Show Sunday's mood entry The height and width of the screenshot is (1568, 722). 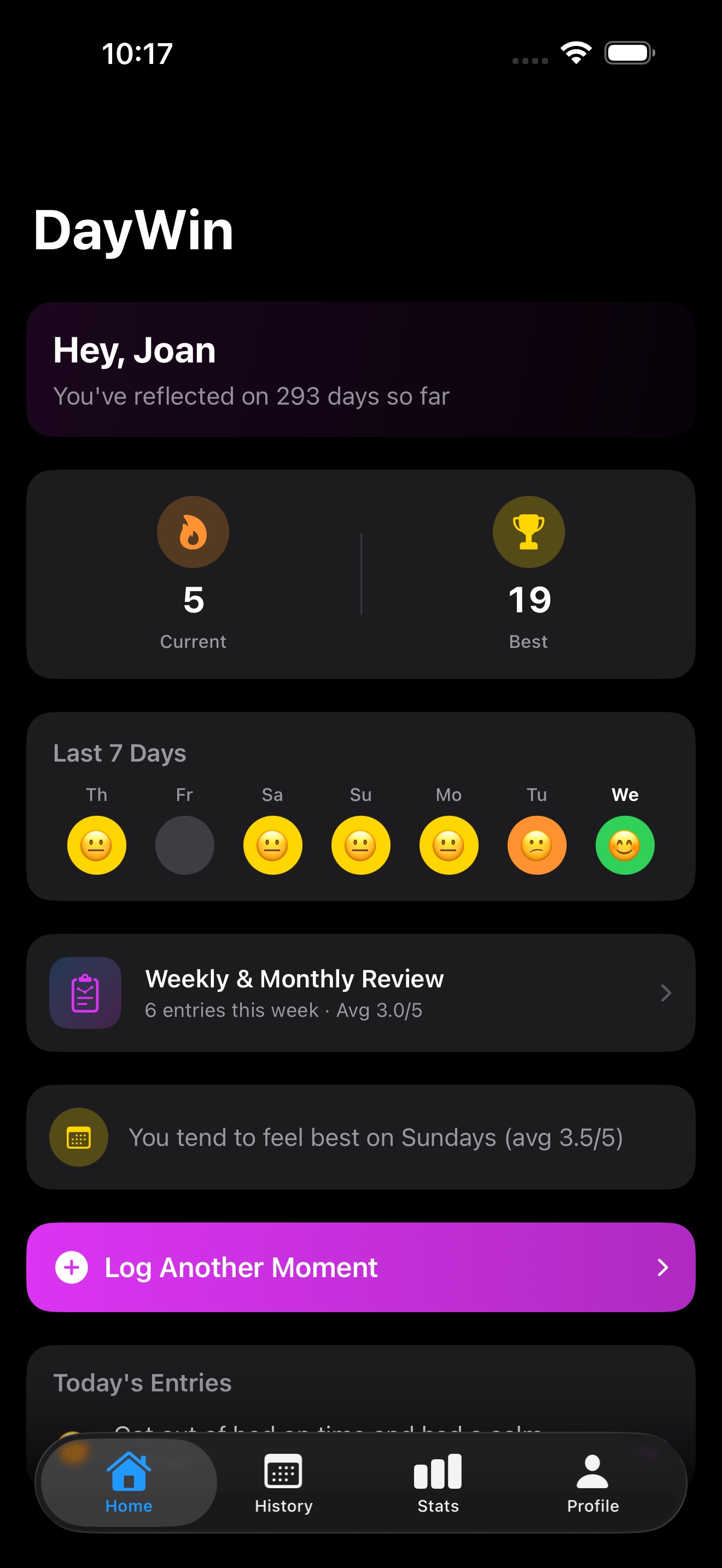point(360,845)
